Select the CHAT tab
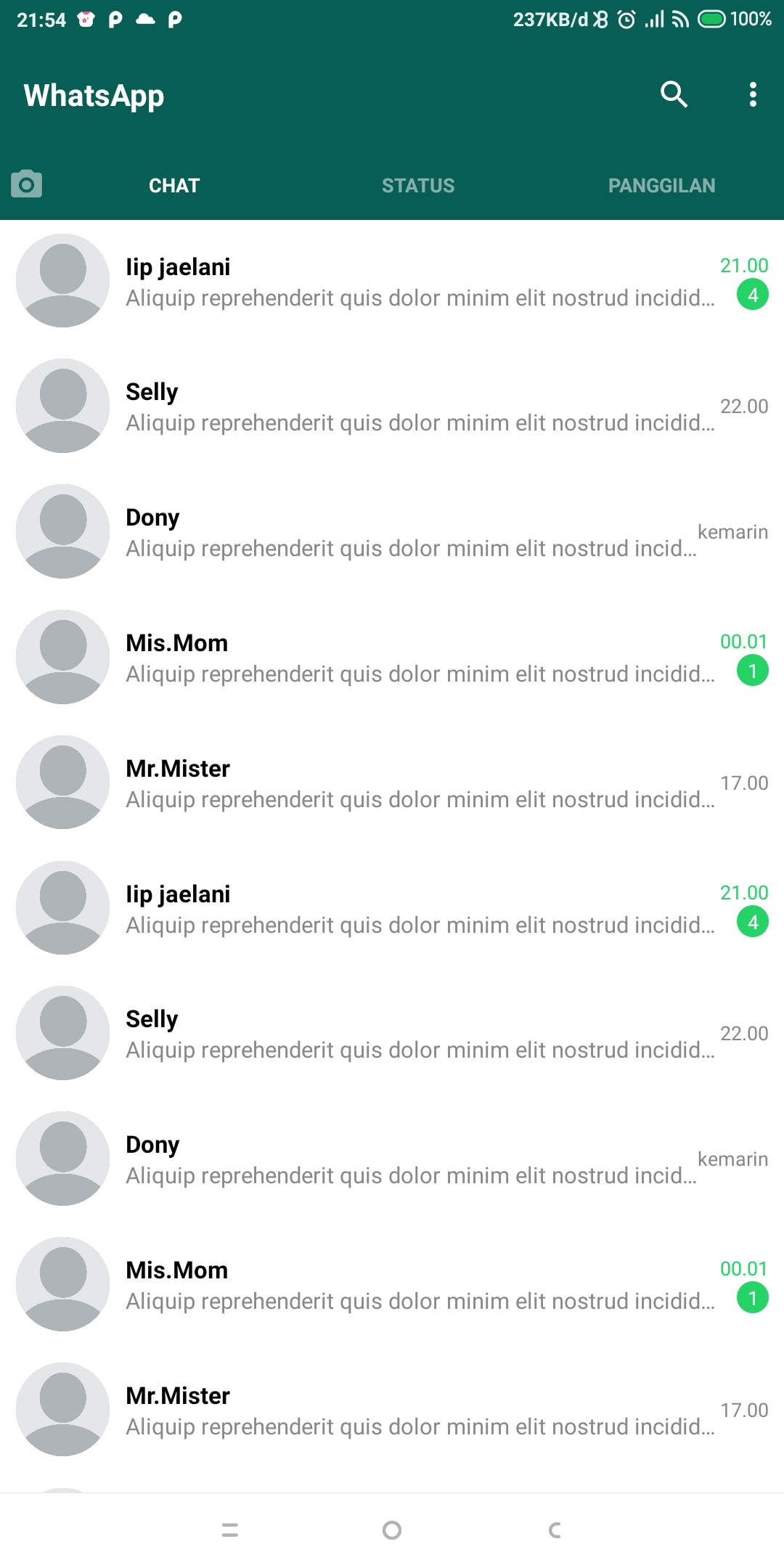 (x=173, y=185)
